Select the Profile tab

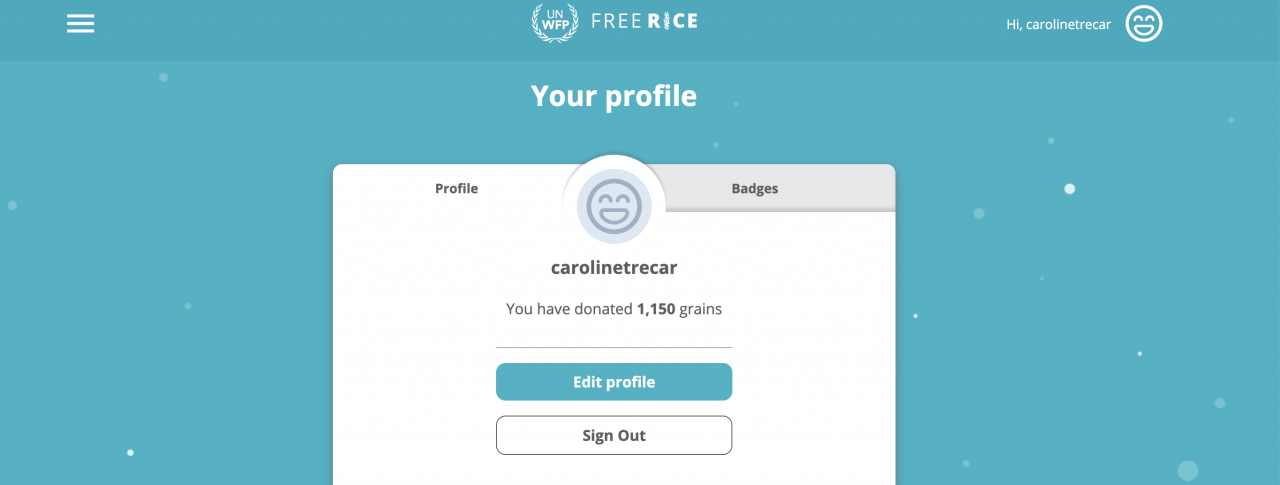(456, 188)
